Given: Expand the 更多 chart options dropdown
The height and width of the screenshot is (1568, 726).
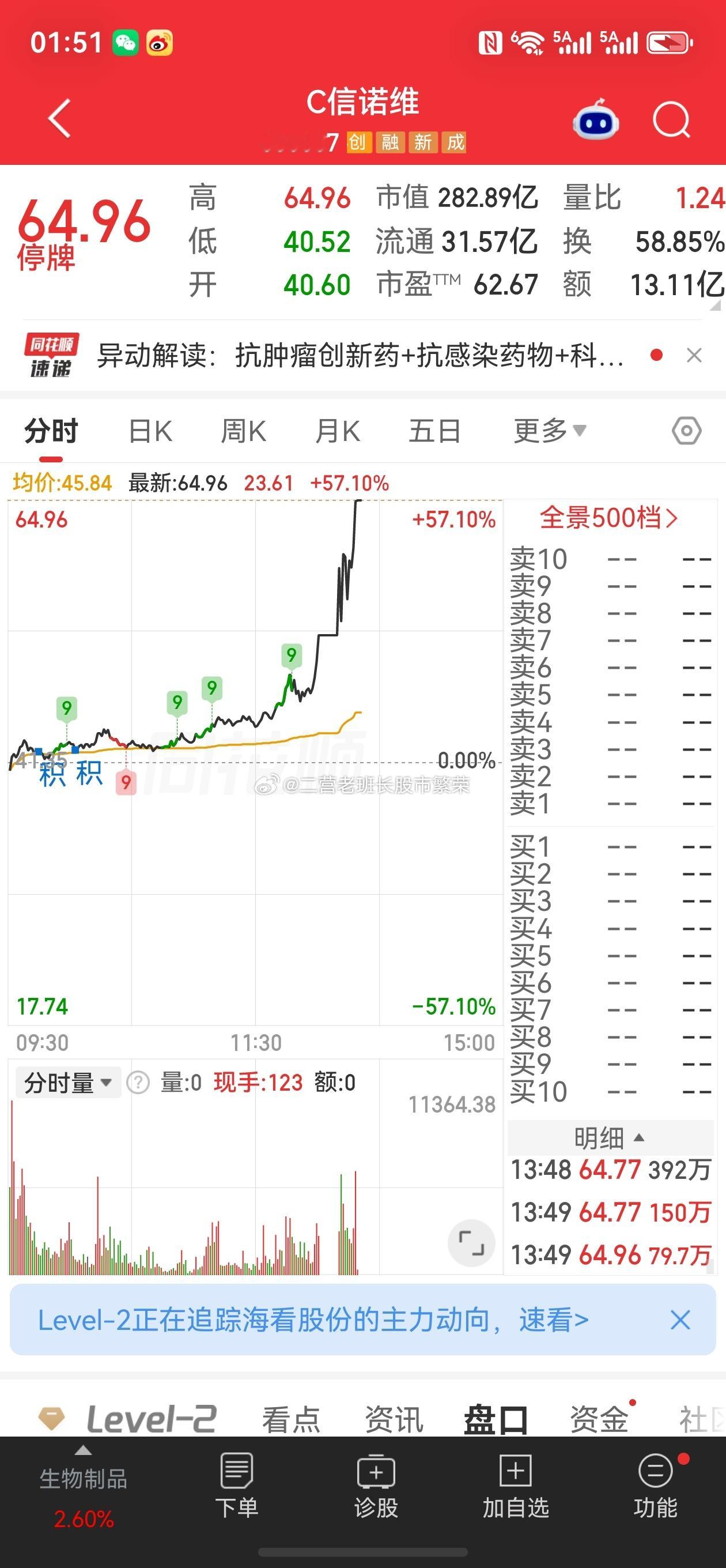Looking at the screenshot, I should [550, 431].
